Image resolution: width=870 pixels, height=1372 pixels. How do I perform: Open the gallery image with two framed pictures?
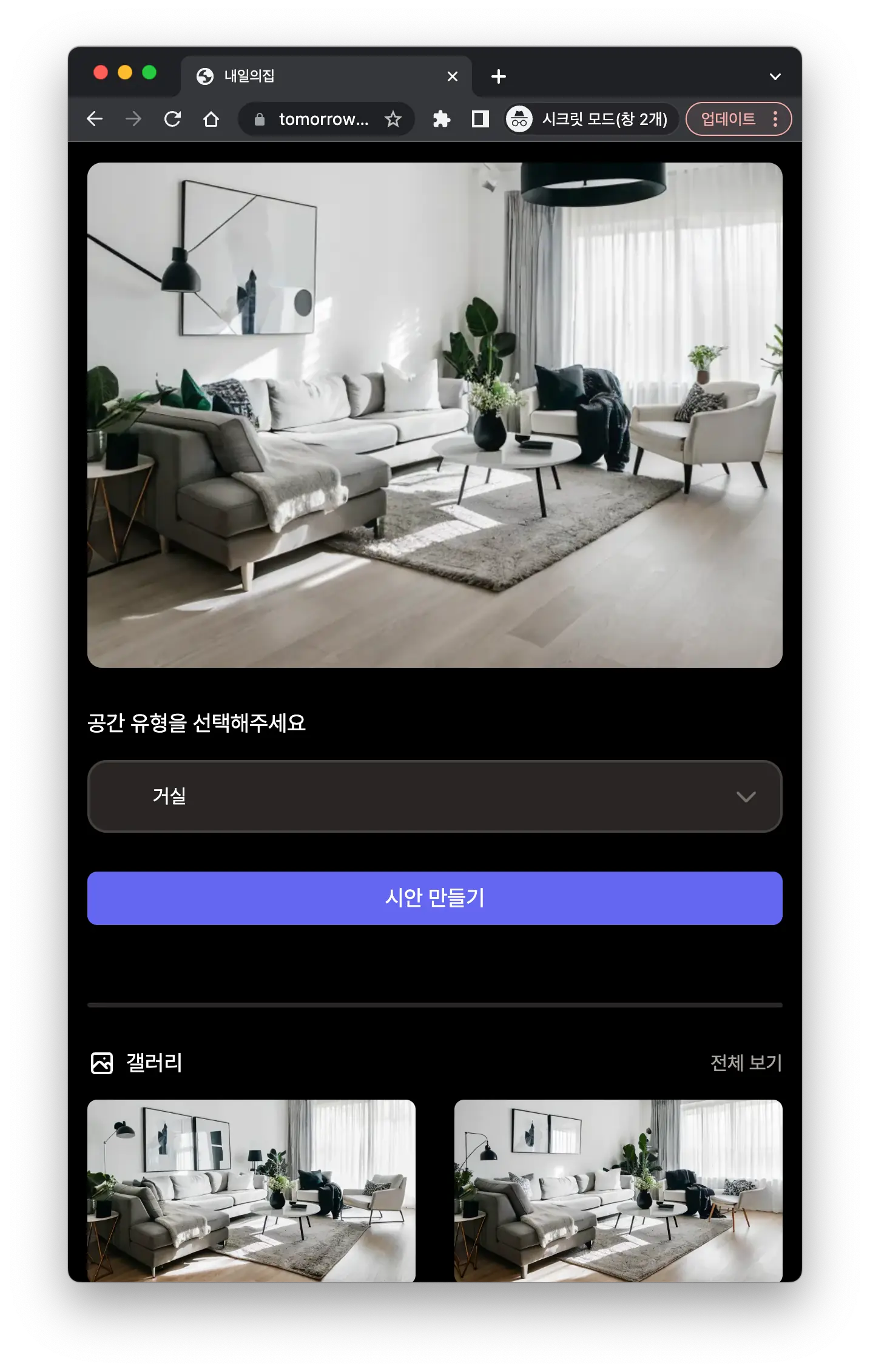point(618,1190)
